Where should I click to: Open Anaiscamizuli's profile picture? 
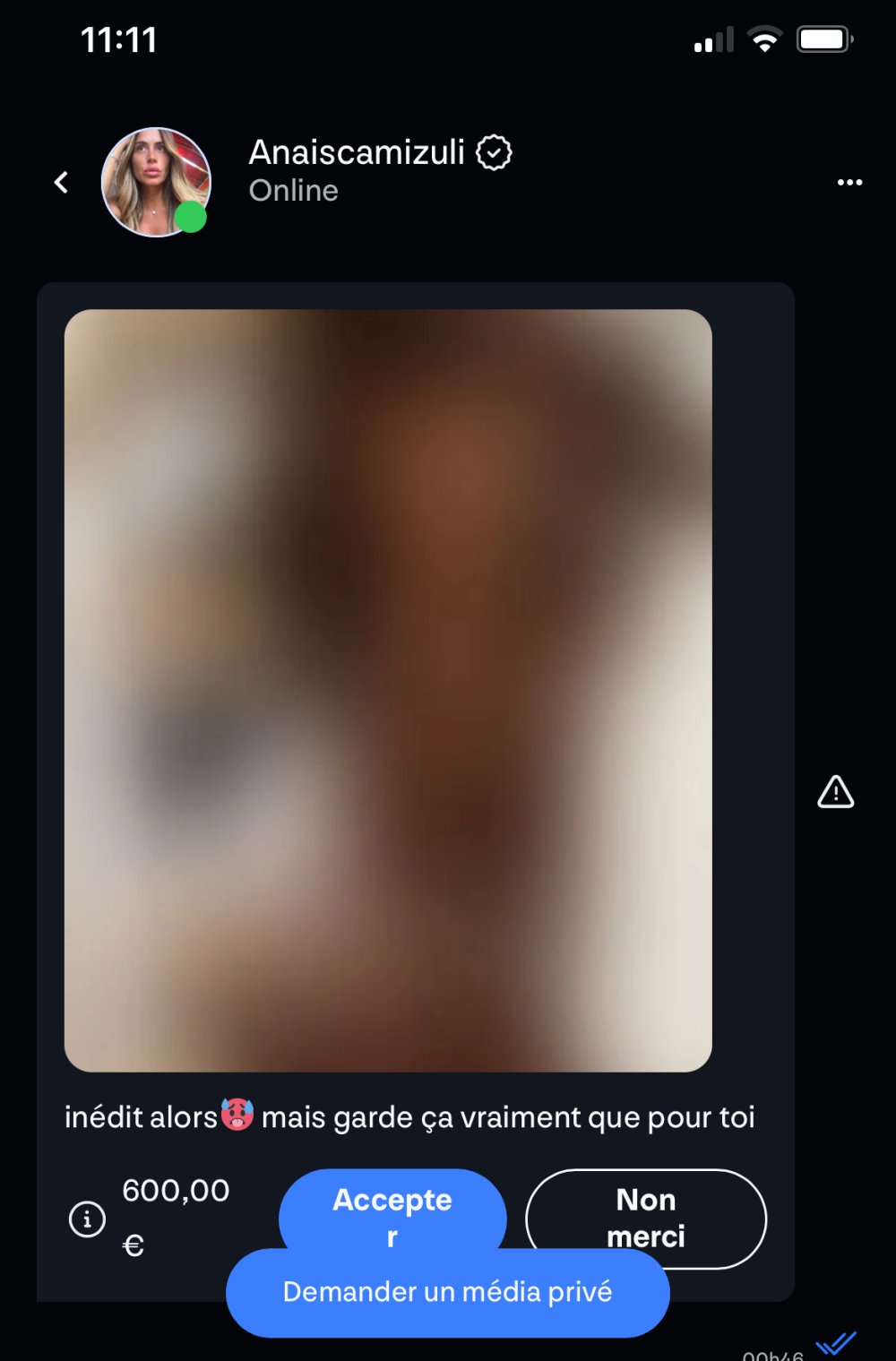tap(156, 183)
